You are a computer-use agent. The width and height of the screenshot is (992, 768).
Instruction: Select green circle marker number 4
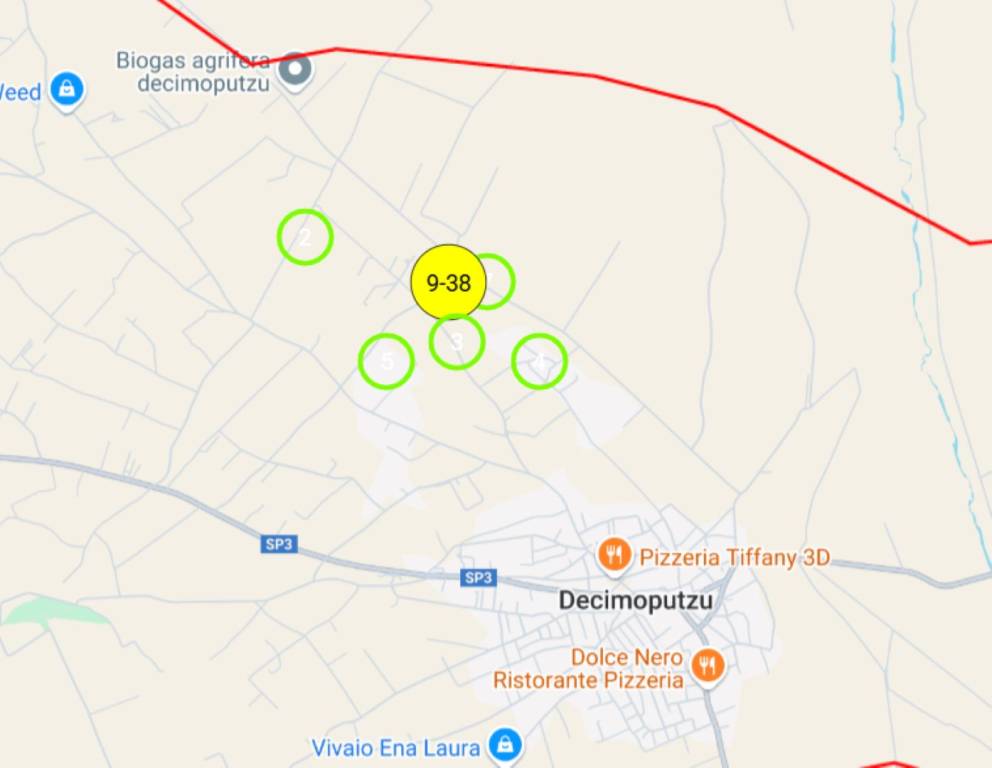point(539,361)
